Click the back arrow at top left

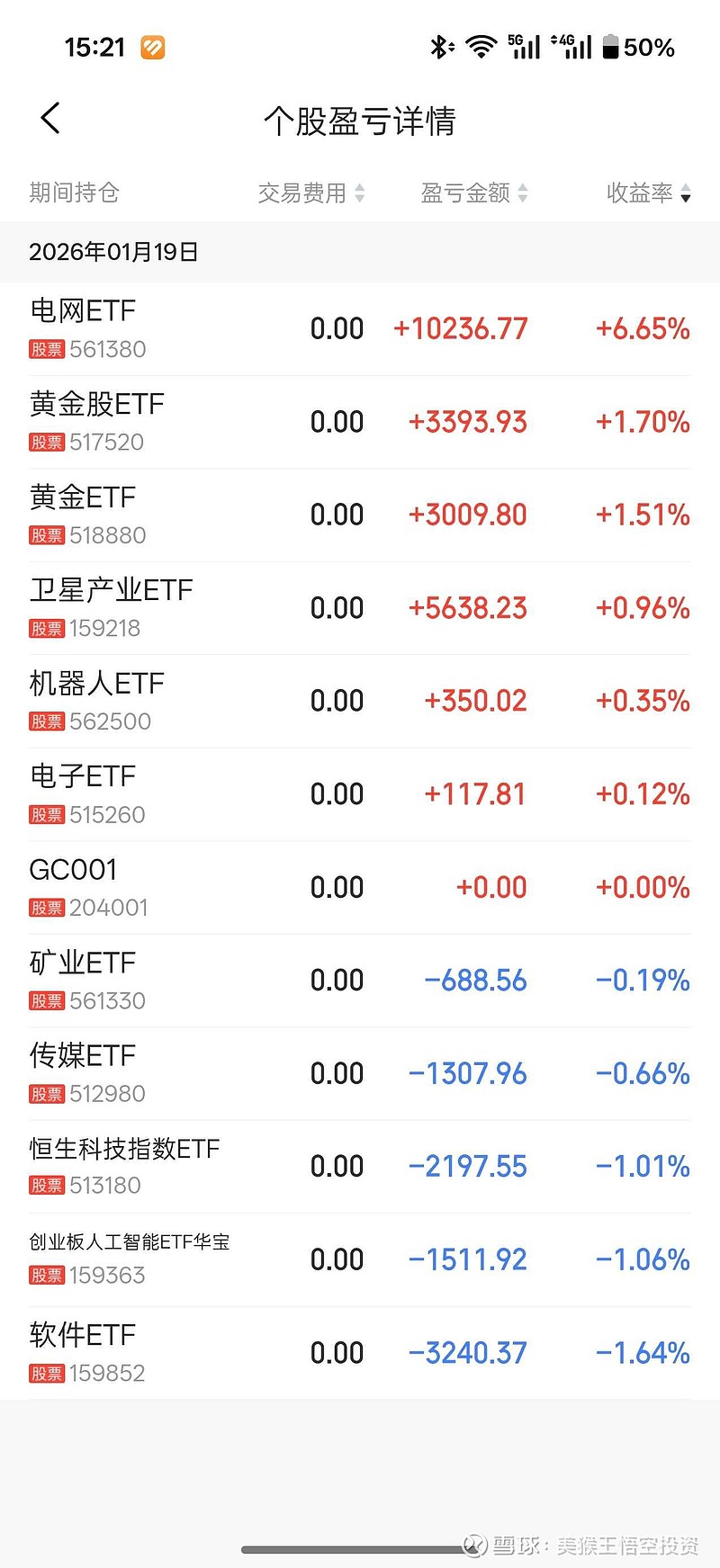point(49,117)
